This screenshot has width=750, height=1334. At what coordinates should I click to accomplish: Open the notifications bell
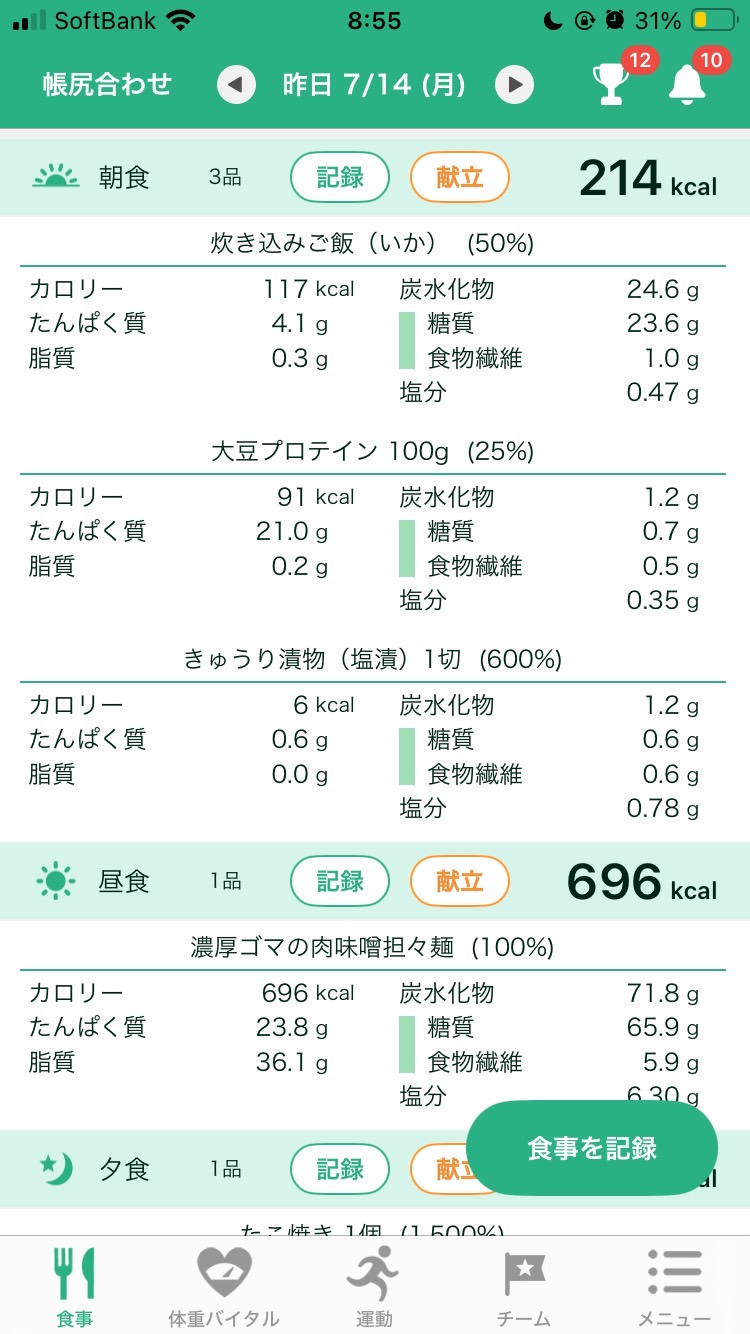pyautogui.click(x=687, y=85)
